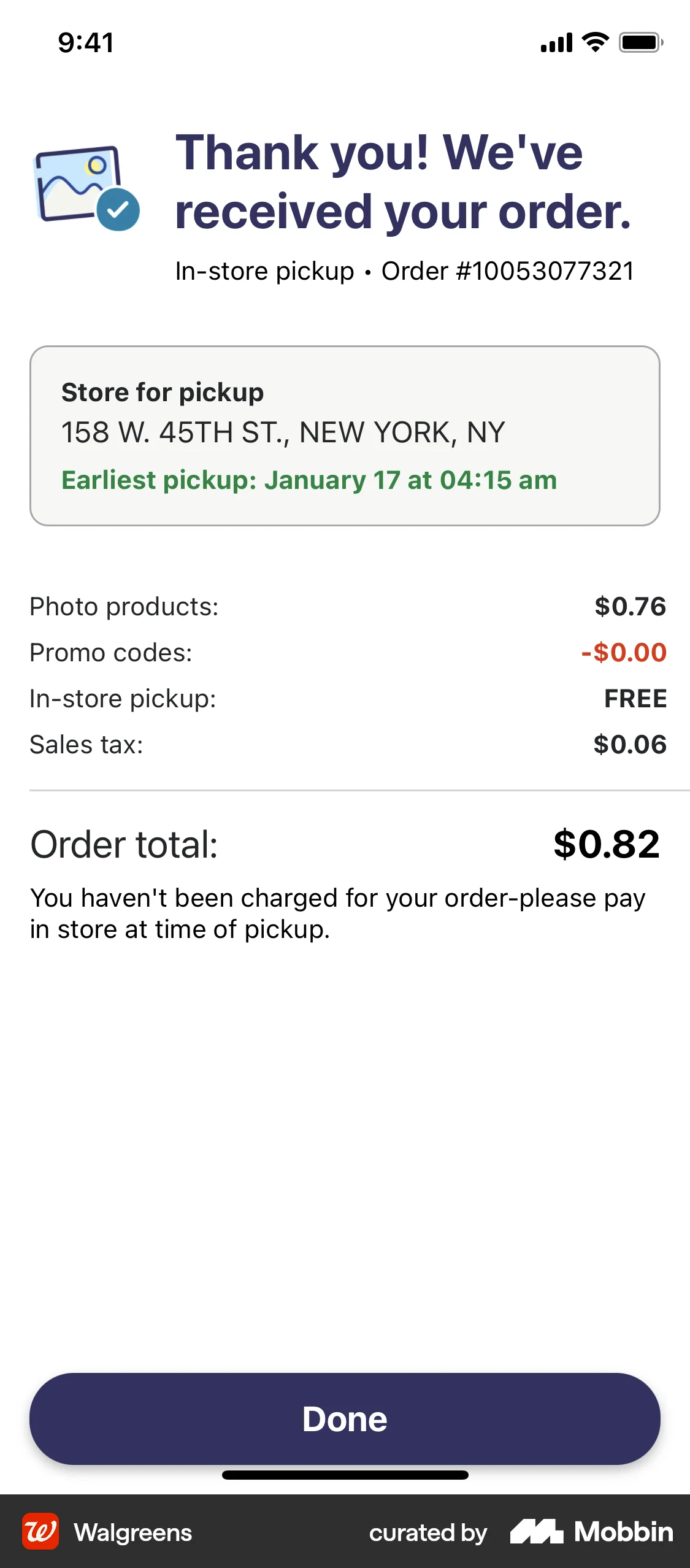Click the store address 158 W. 45TH ST.
690x1568 pixels.
282,431
